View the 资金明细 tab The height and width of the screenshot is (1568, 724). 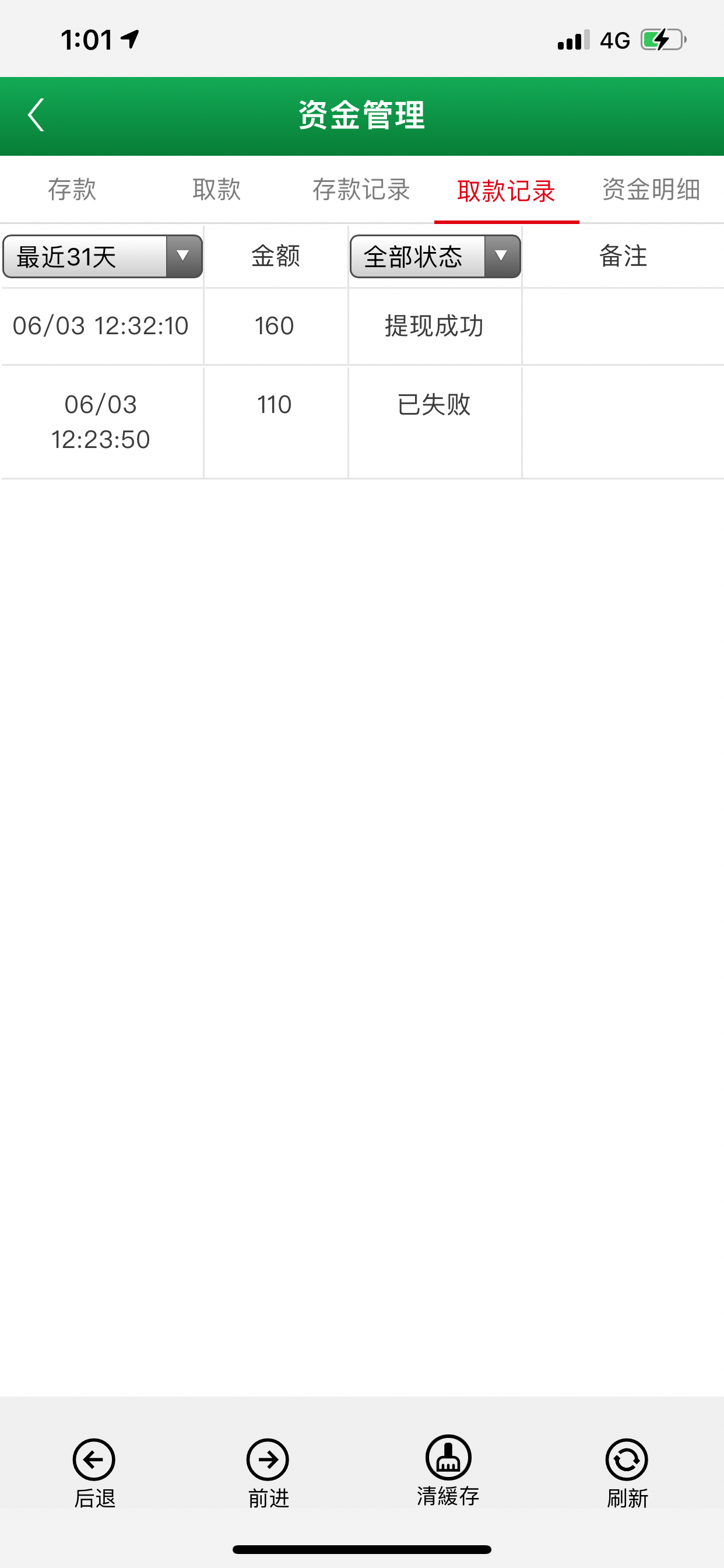(x=651, y=190)
